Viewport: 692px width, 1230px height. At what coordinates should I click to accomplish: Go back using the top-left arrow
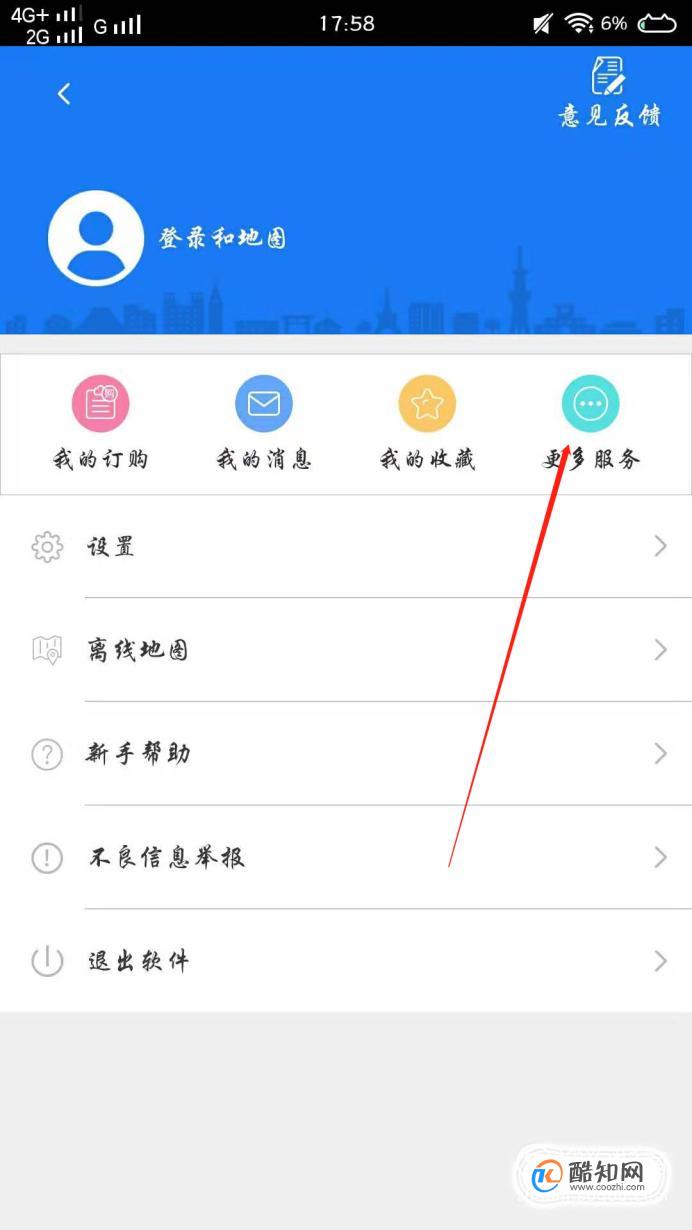pyautogui.click(x=64, y=94)
